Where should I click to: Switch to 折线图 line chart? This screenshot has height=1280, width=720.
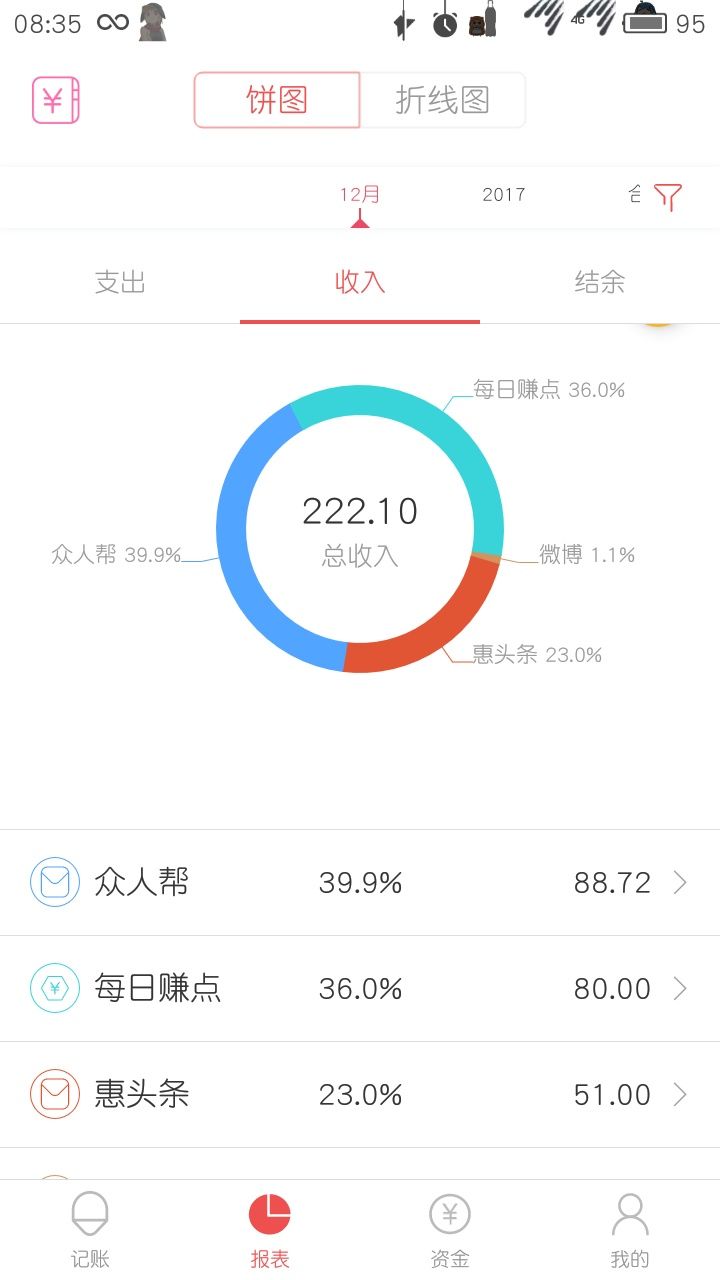pos(442,100)
